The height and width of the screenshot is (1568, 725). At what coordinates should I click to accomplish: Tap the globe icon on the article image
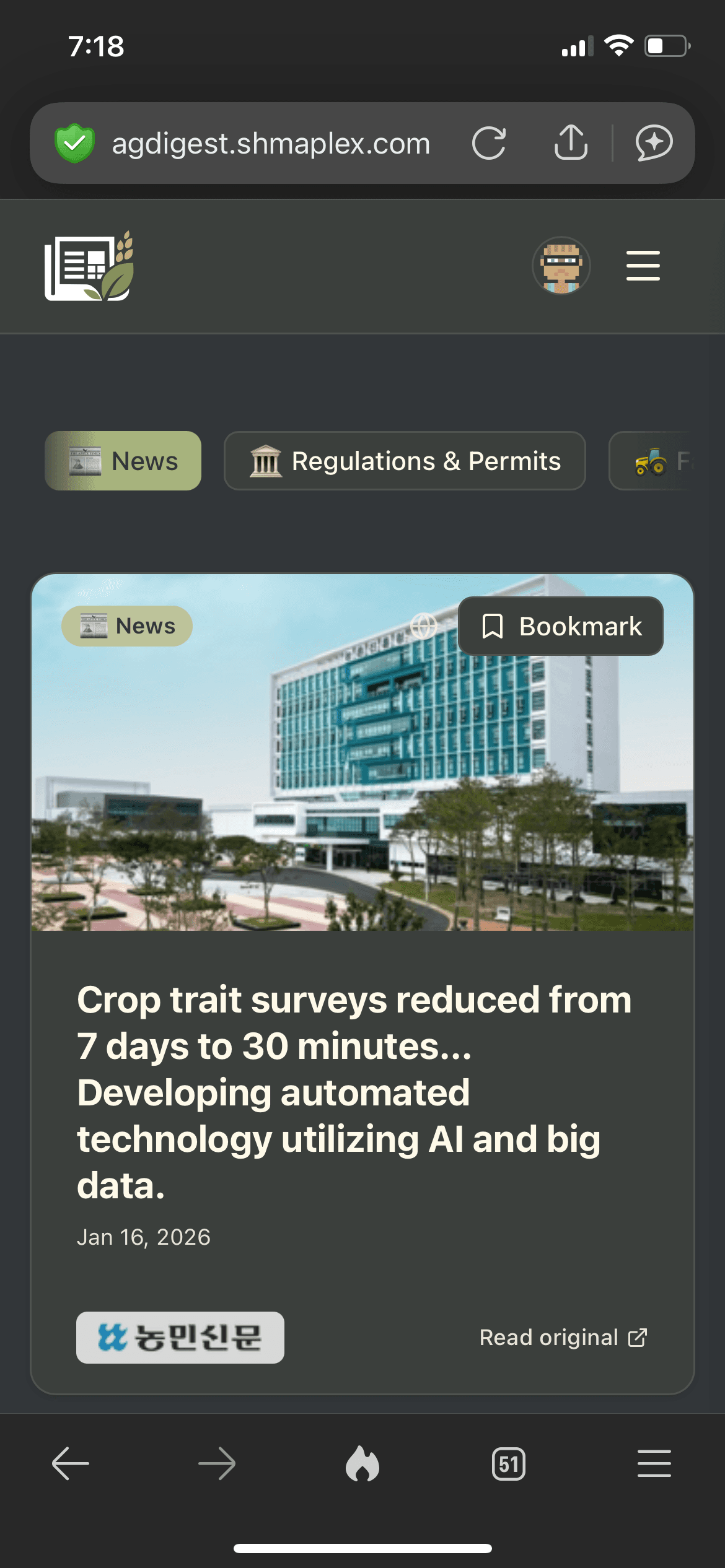[x=424, y=626]
